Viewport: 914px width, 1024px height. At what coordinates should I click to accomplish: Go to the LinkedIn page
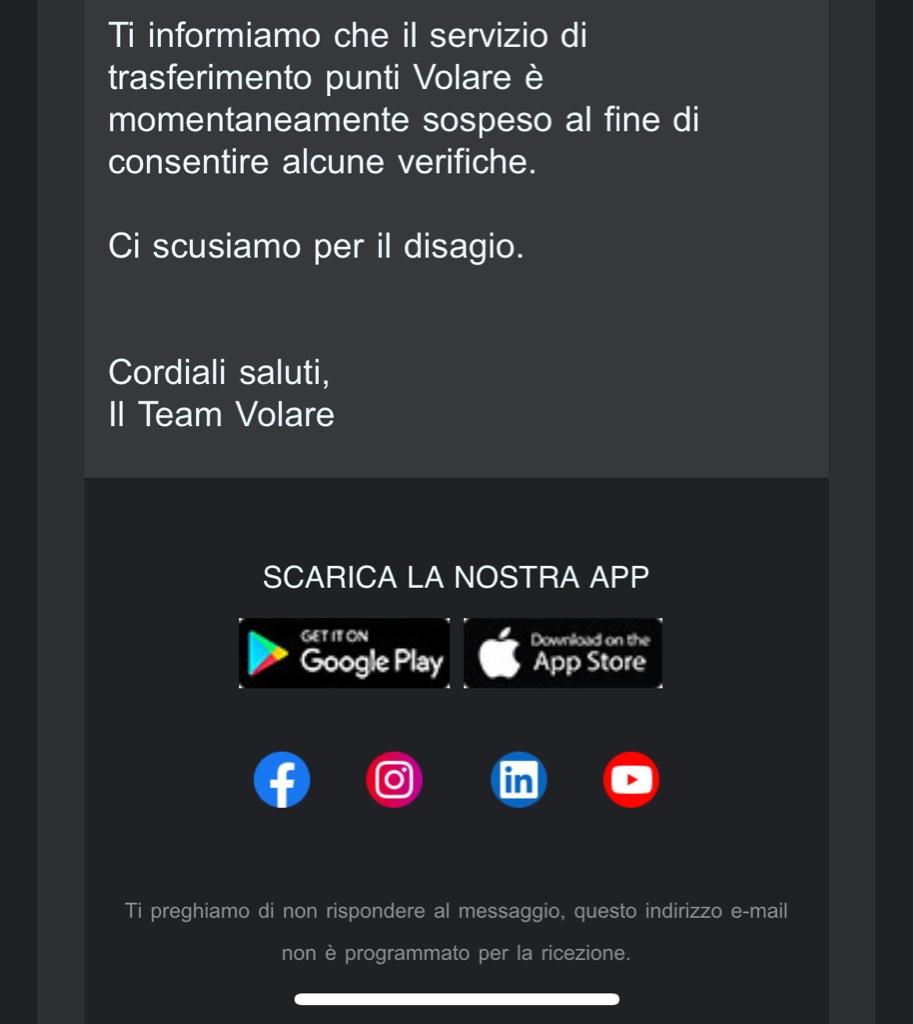[518, 780]
